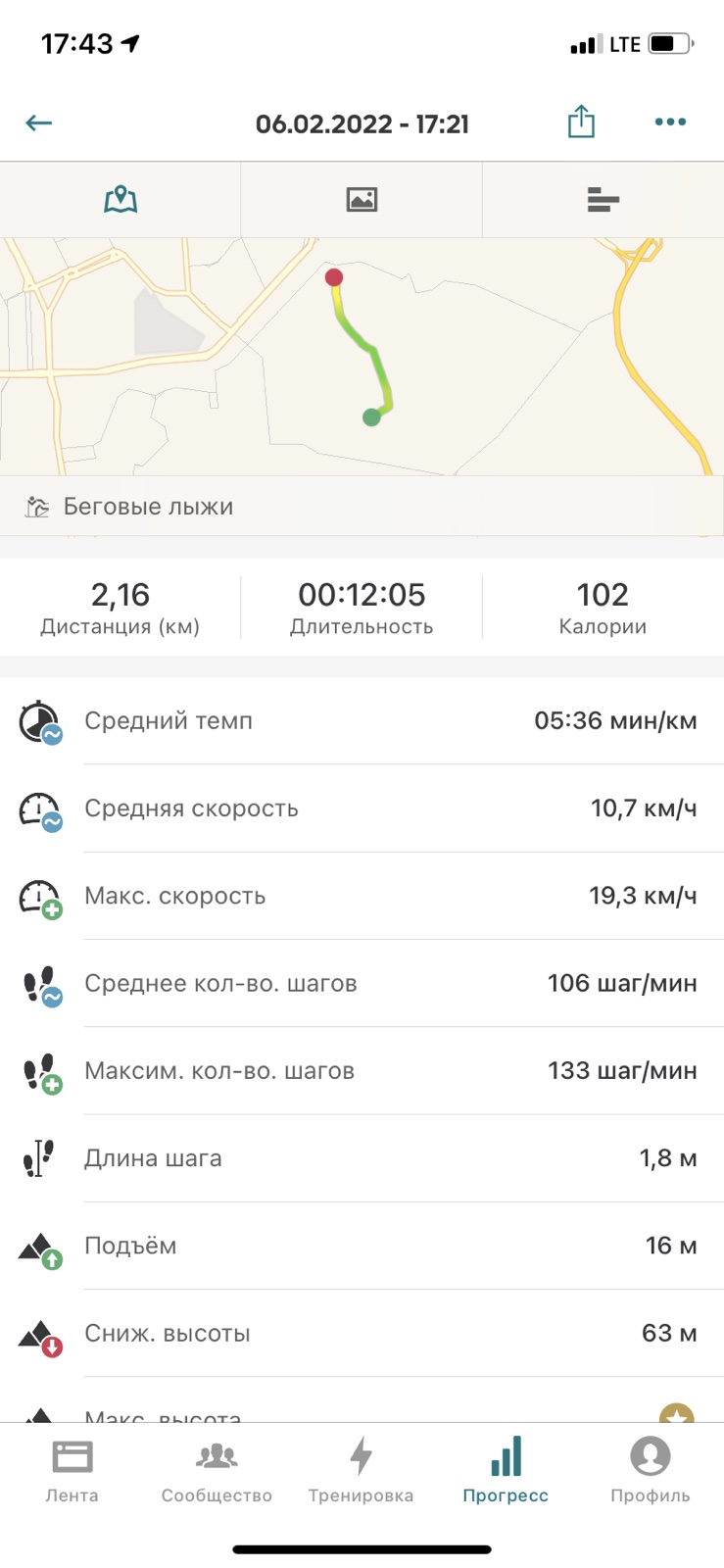The height and width of the screenshot is (1568, 724).
Task: Open the Лента tab
Action: 72,1470
